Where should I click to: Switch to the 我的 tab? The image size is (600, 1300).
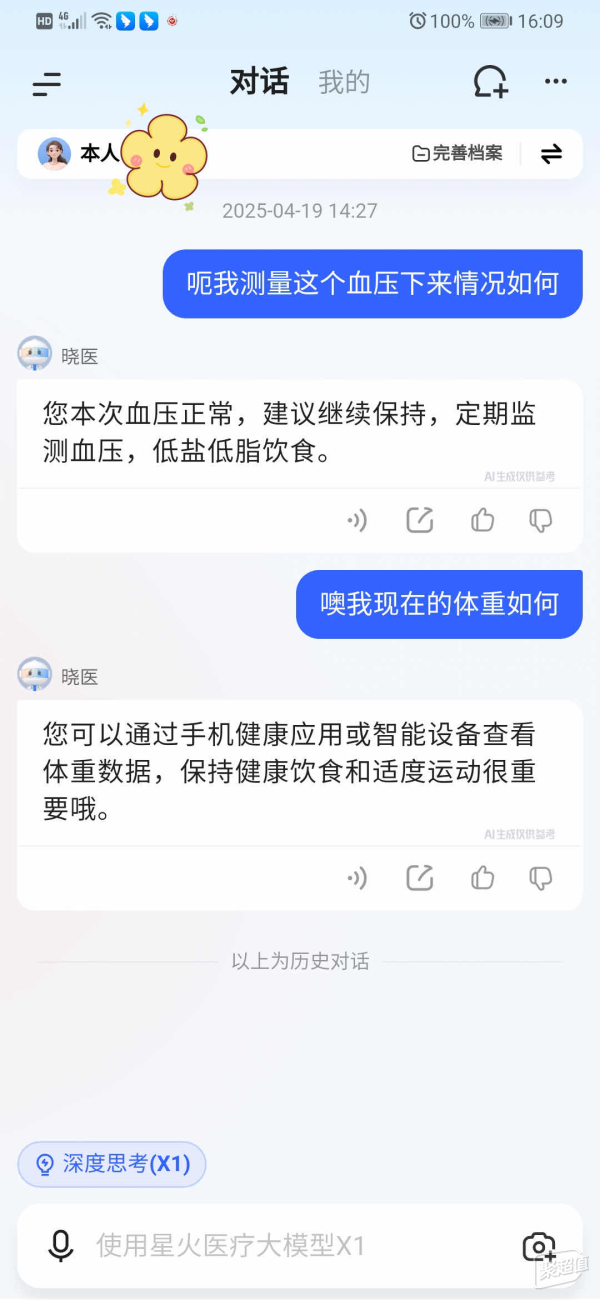[344, 83]
